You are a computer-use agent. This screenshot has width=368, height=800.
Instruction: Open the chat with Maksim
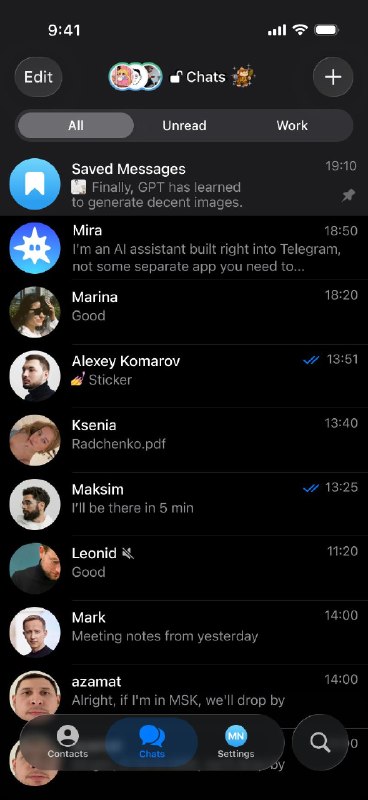pyautogui.click(x=184, y=504)
